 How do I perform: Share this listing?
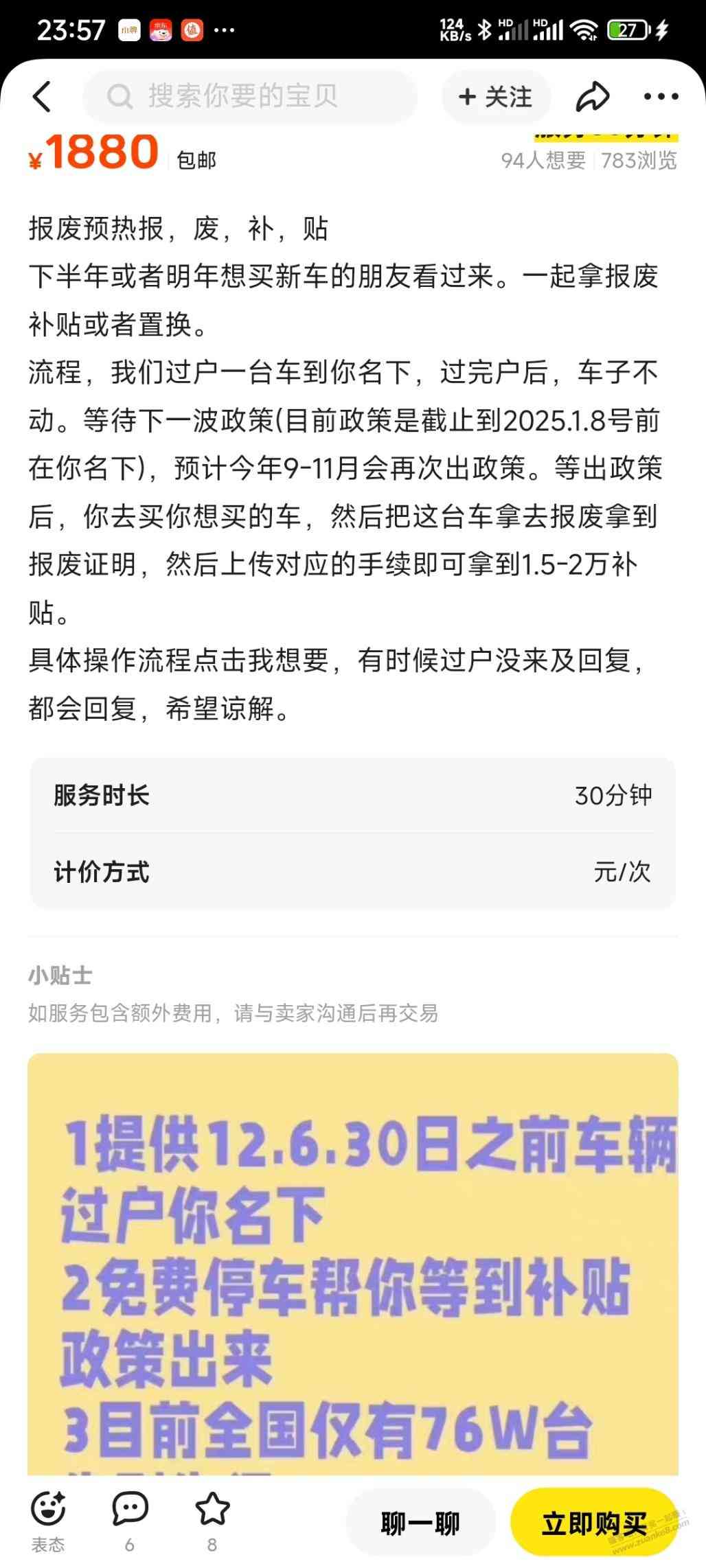click(592, 97)
